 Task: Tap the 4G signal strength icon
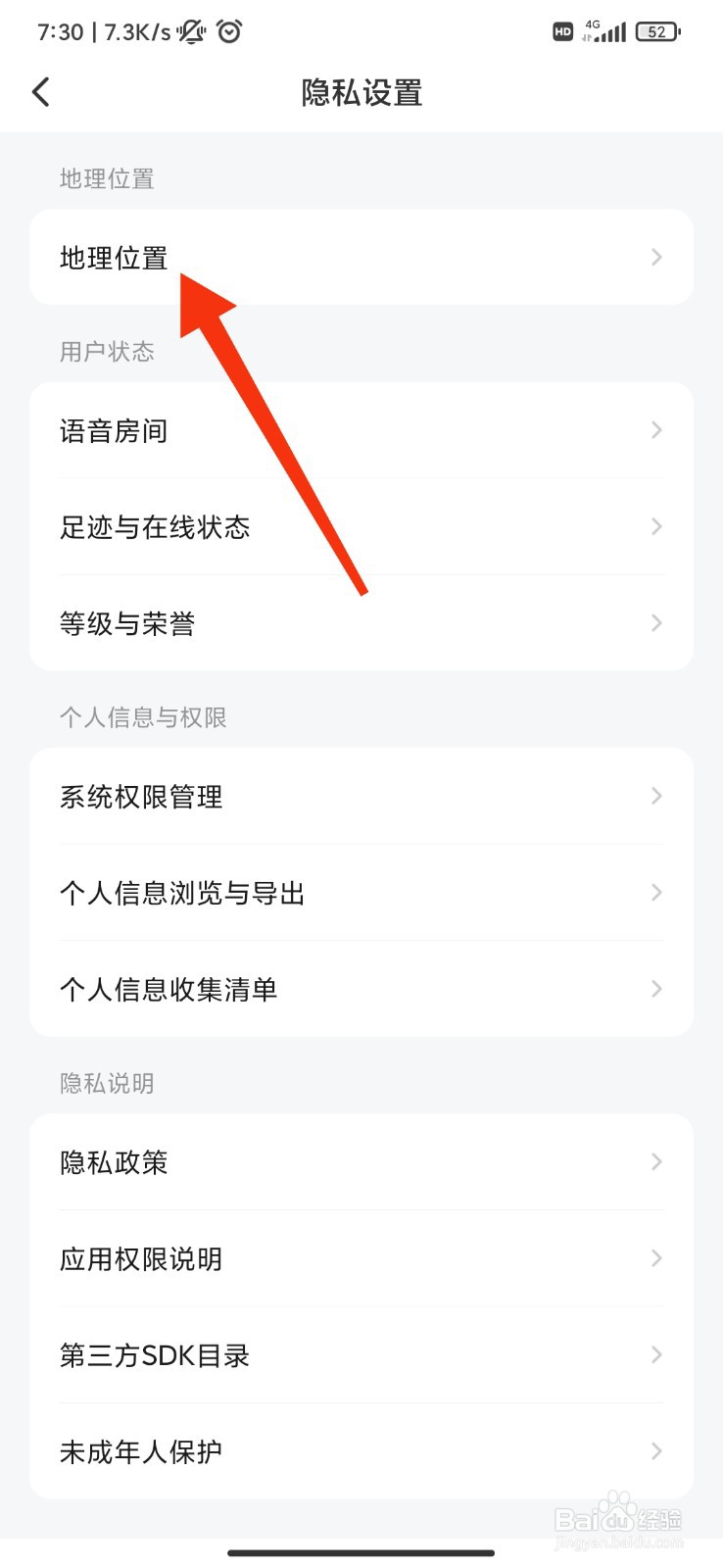point(607,31)
